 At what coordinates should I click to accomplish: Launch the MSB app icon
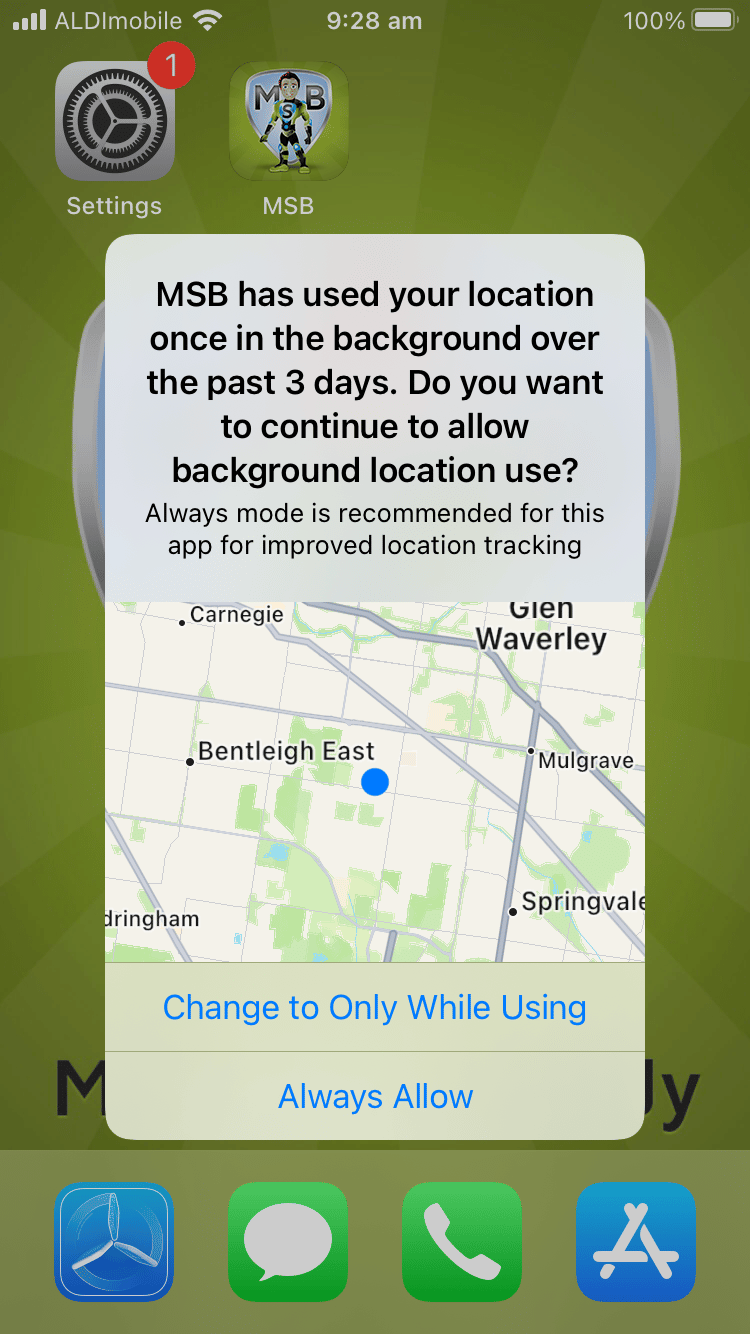coord(288,122)
